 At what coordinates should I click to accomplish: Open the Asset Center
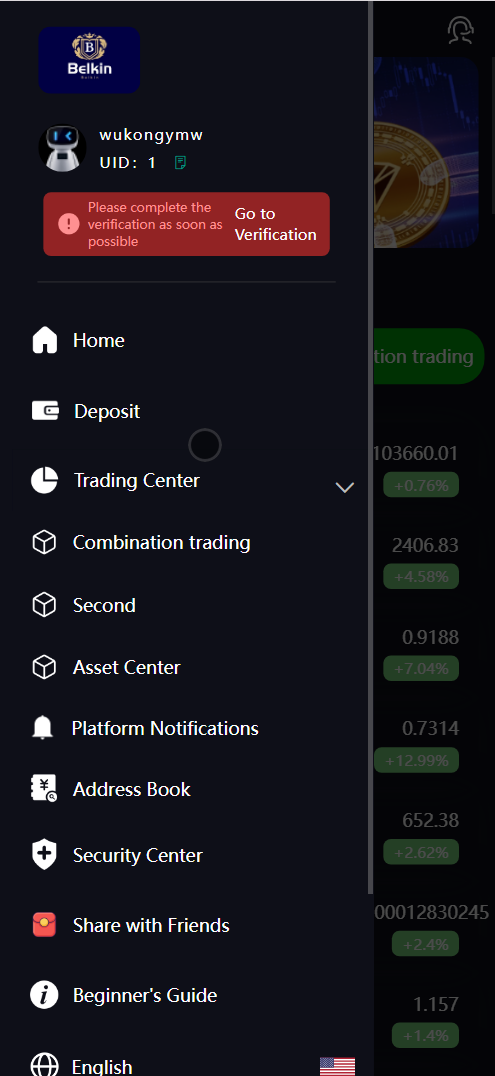click(192, 667)
